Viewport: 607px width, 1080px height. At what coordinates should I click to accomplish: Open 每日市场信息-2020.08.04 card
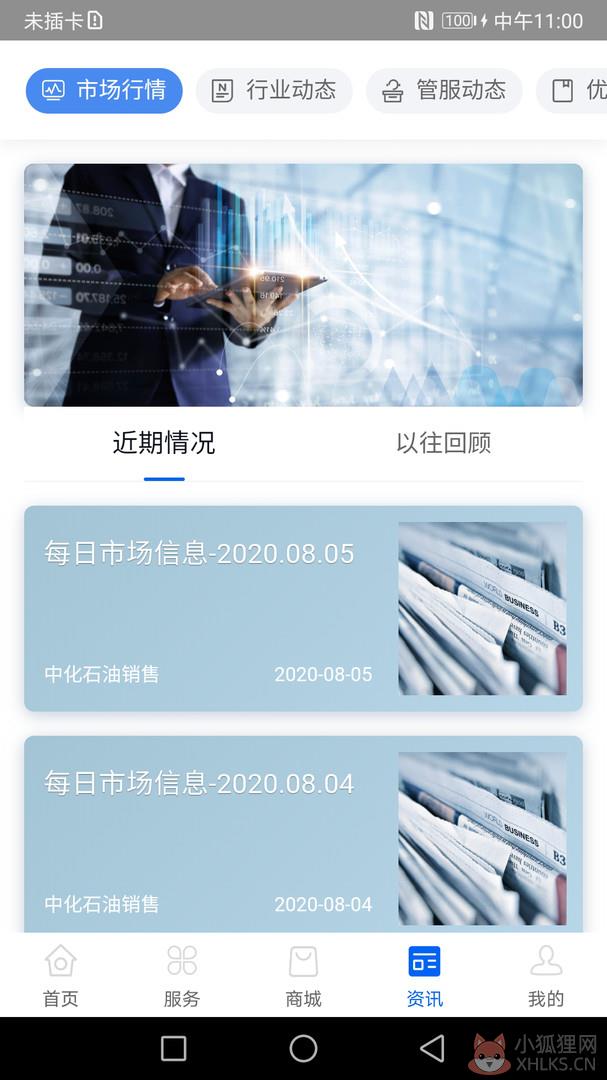pos(303,834)
